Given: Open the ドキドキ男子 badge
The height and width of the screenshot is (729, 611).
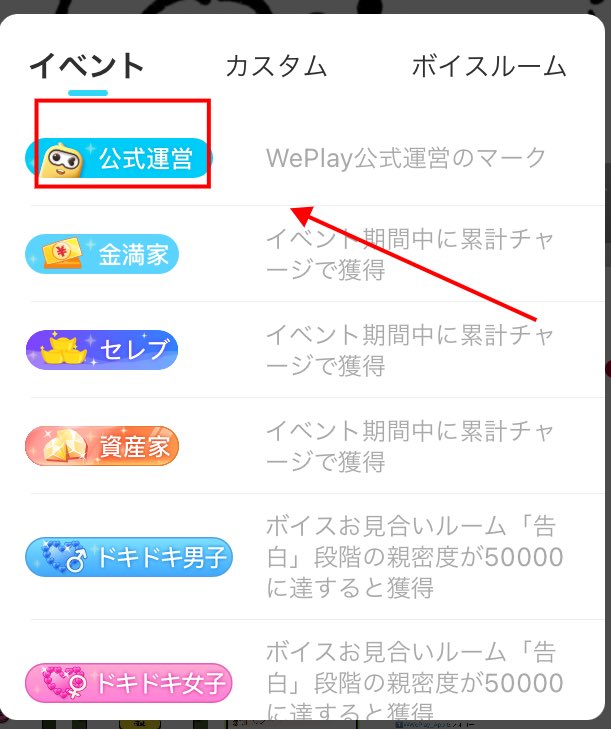Looking at the screenshot, I should (x=129, y=557).
